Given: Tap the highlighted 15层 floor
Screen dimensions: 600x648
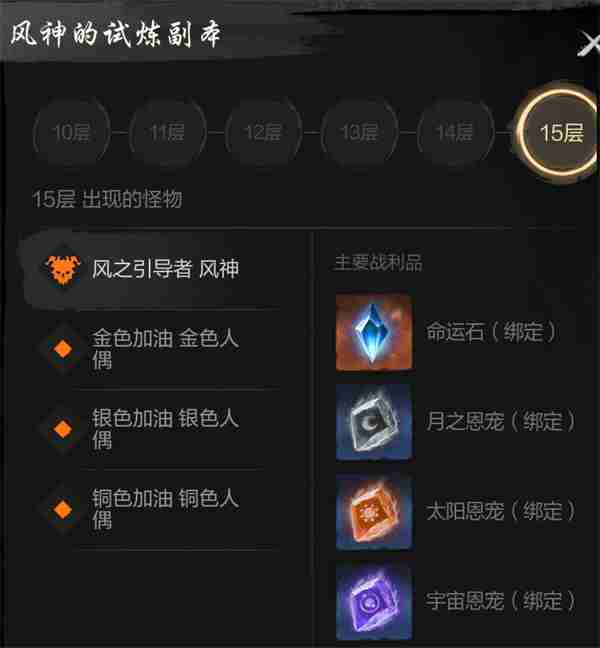Looking at the screenshot, I should click(x=560, y=133).
